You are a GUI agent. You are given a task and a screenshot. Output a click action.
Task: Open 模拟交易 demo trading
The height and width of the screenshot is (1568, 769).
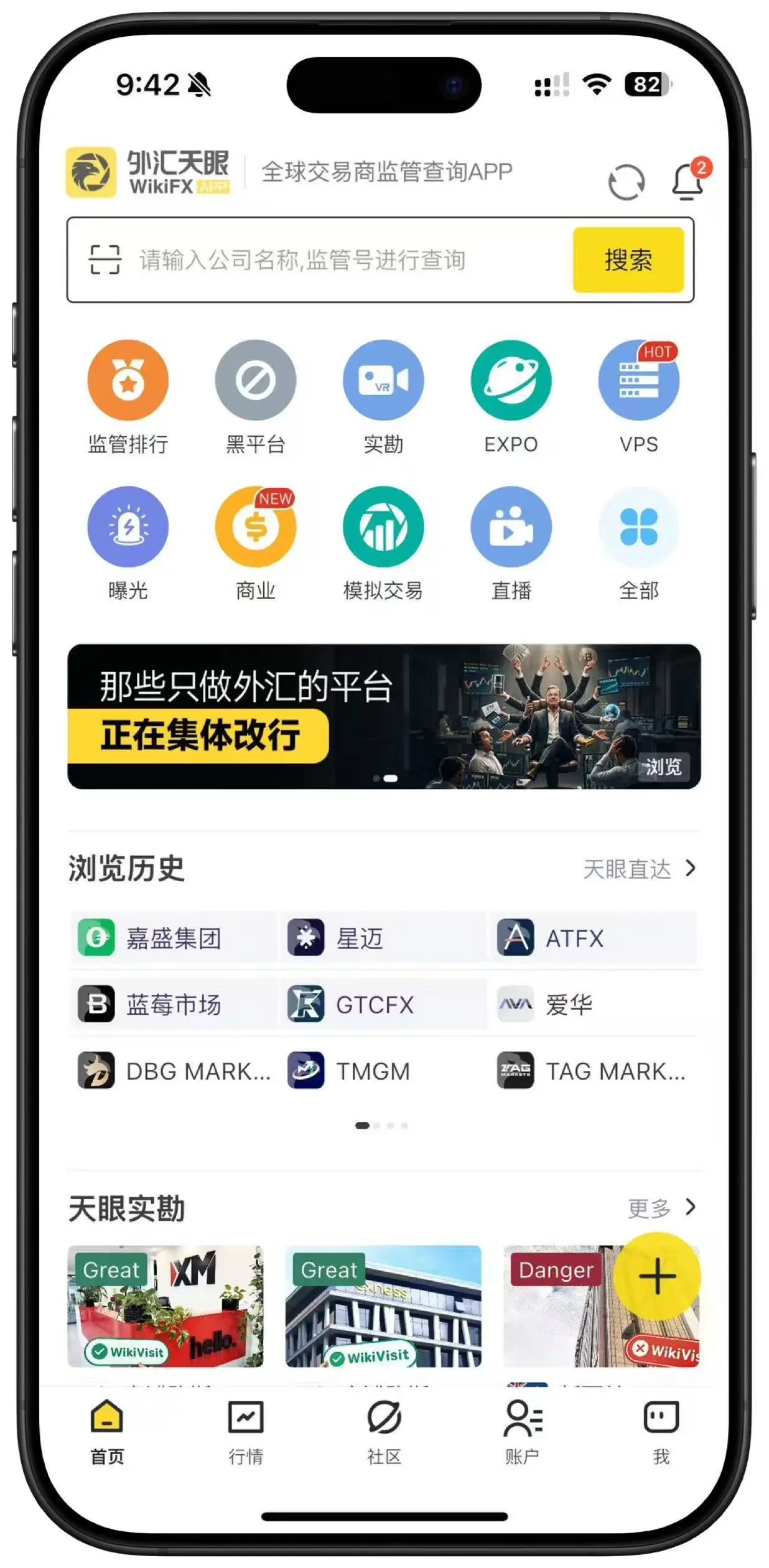pos(383,543)
